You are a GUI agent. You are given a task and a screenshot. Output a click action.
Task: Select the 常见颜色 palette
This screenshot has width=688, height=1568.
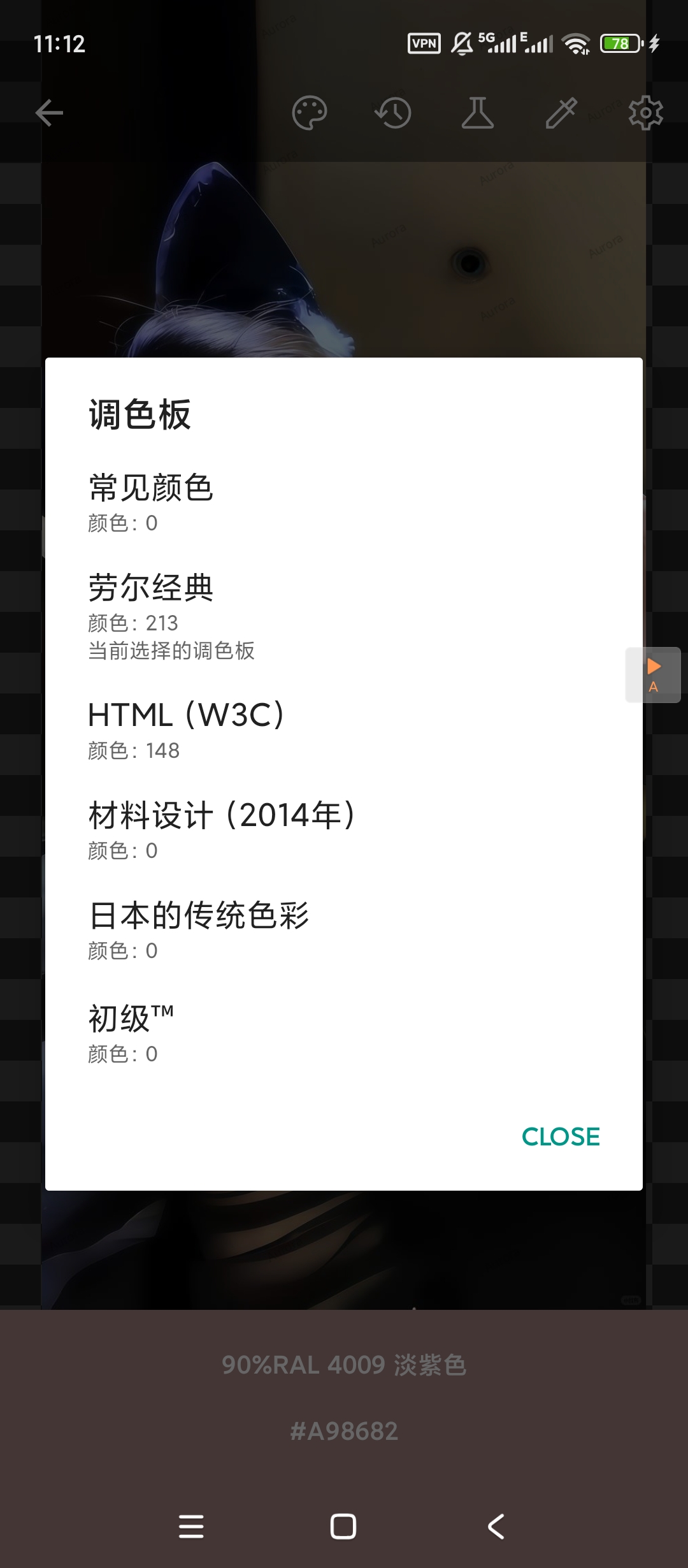pos(343,503)
